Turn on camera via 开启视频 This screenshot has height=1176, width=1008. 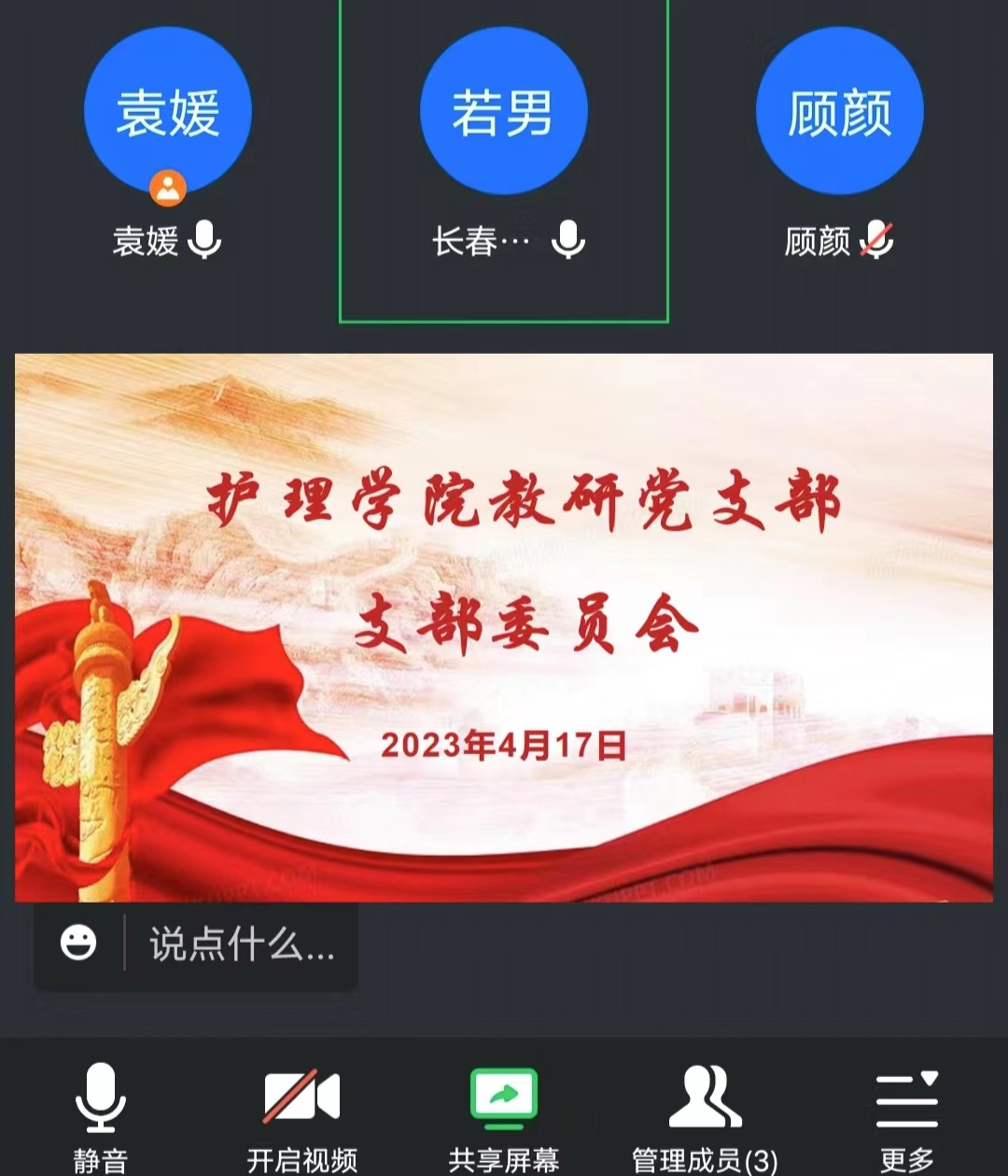coord(301,1115)
